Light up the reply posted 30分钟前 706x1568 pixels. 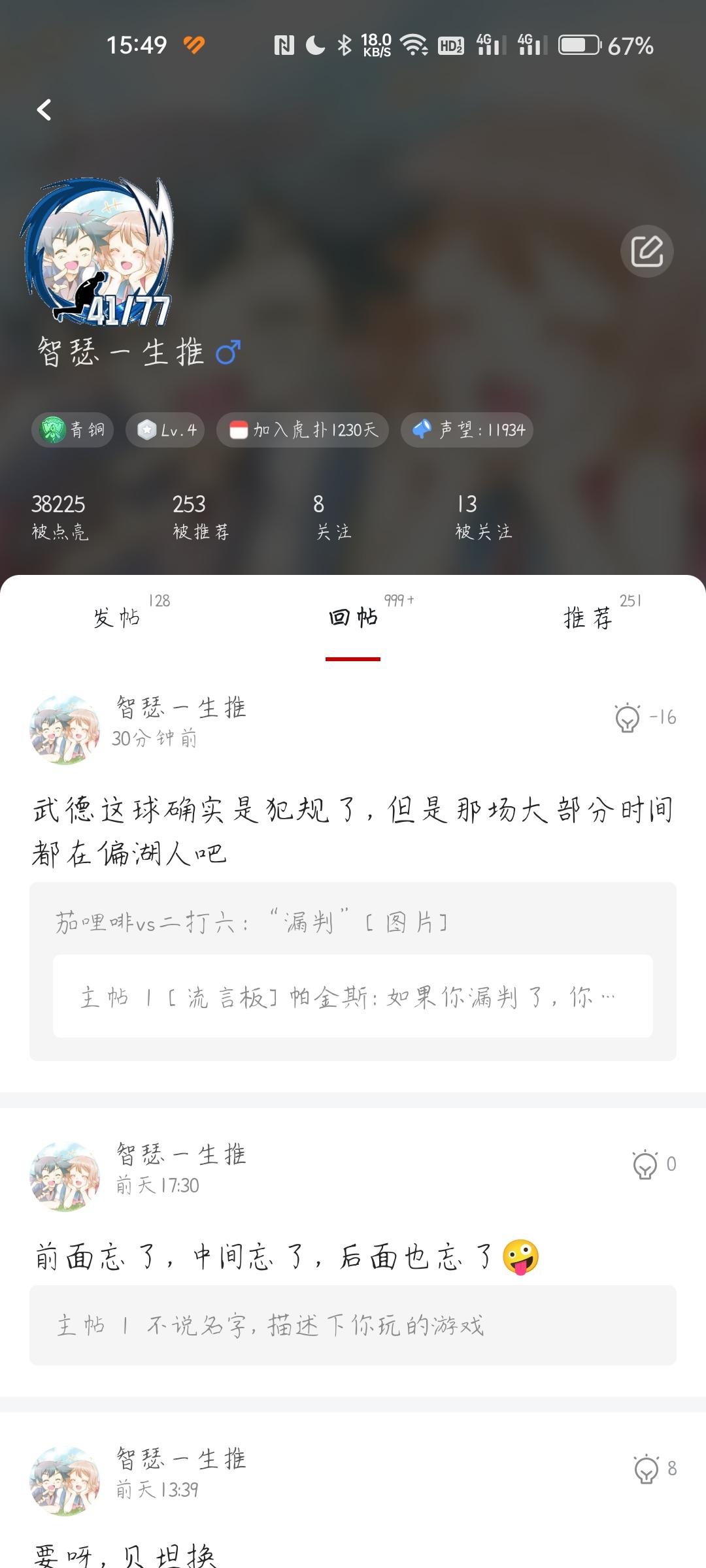[x=628, y=717]
